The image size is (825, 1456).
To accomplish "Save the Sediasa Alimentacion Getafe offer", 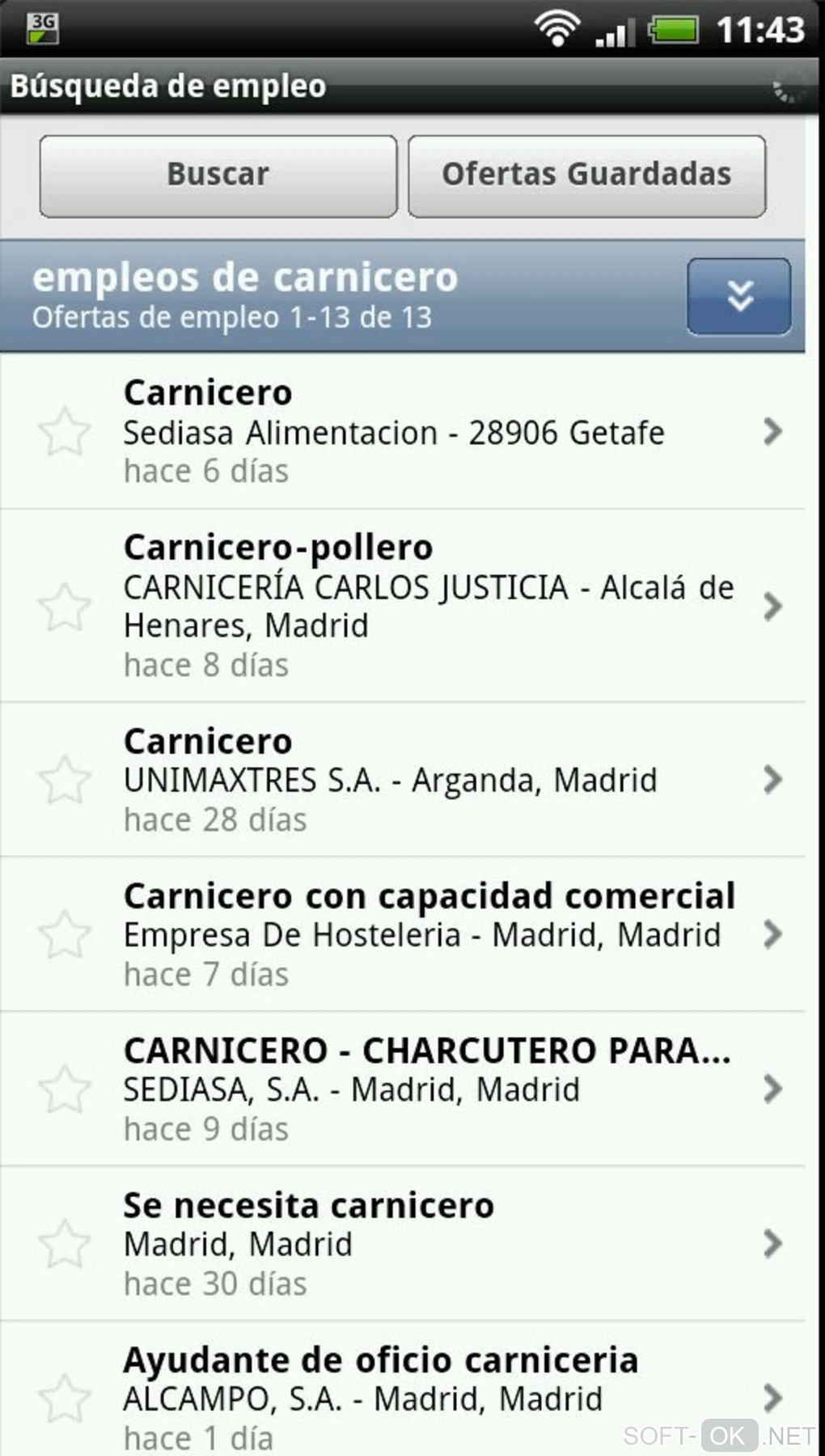I will pos(65,432).
